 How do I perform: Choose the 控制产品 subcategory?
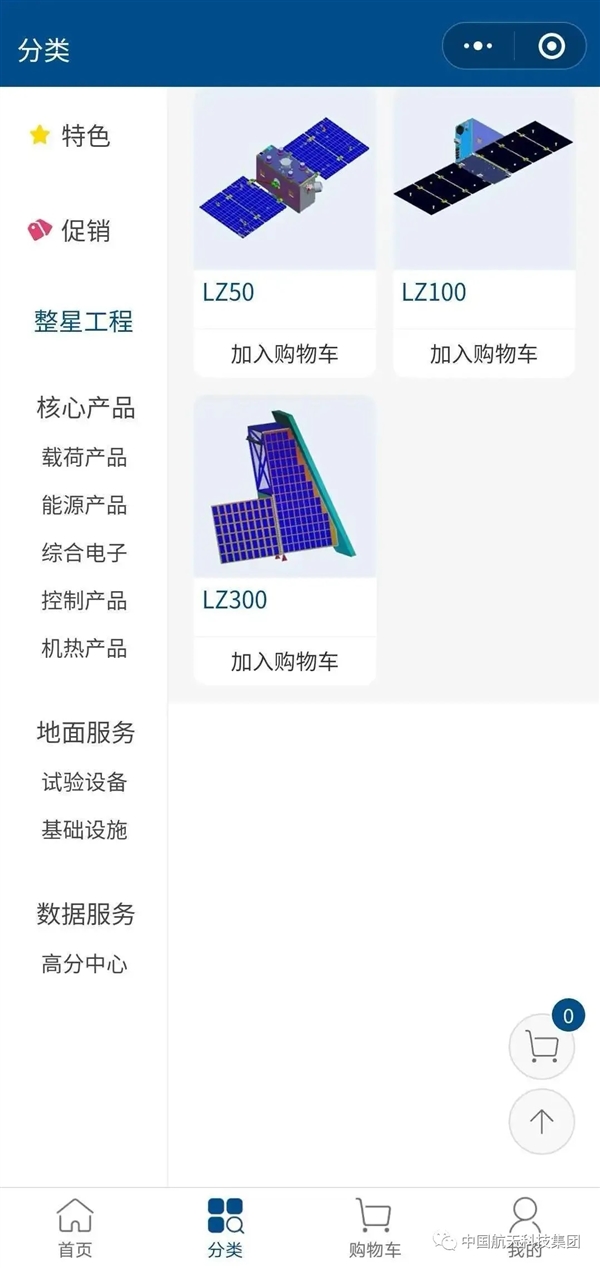[x=84, y=601]
